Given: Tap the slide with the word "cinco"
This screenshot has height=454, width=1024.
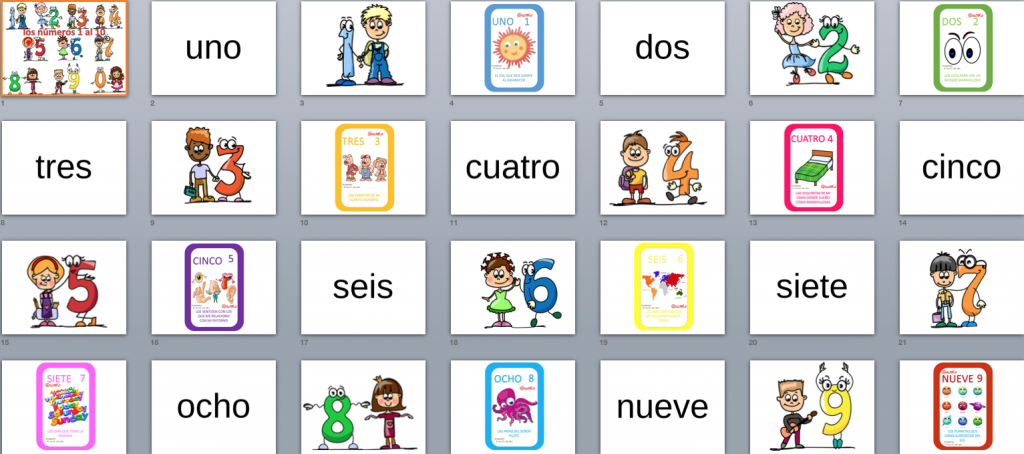Looking at the screenshot, I should [x=961, y=167].
